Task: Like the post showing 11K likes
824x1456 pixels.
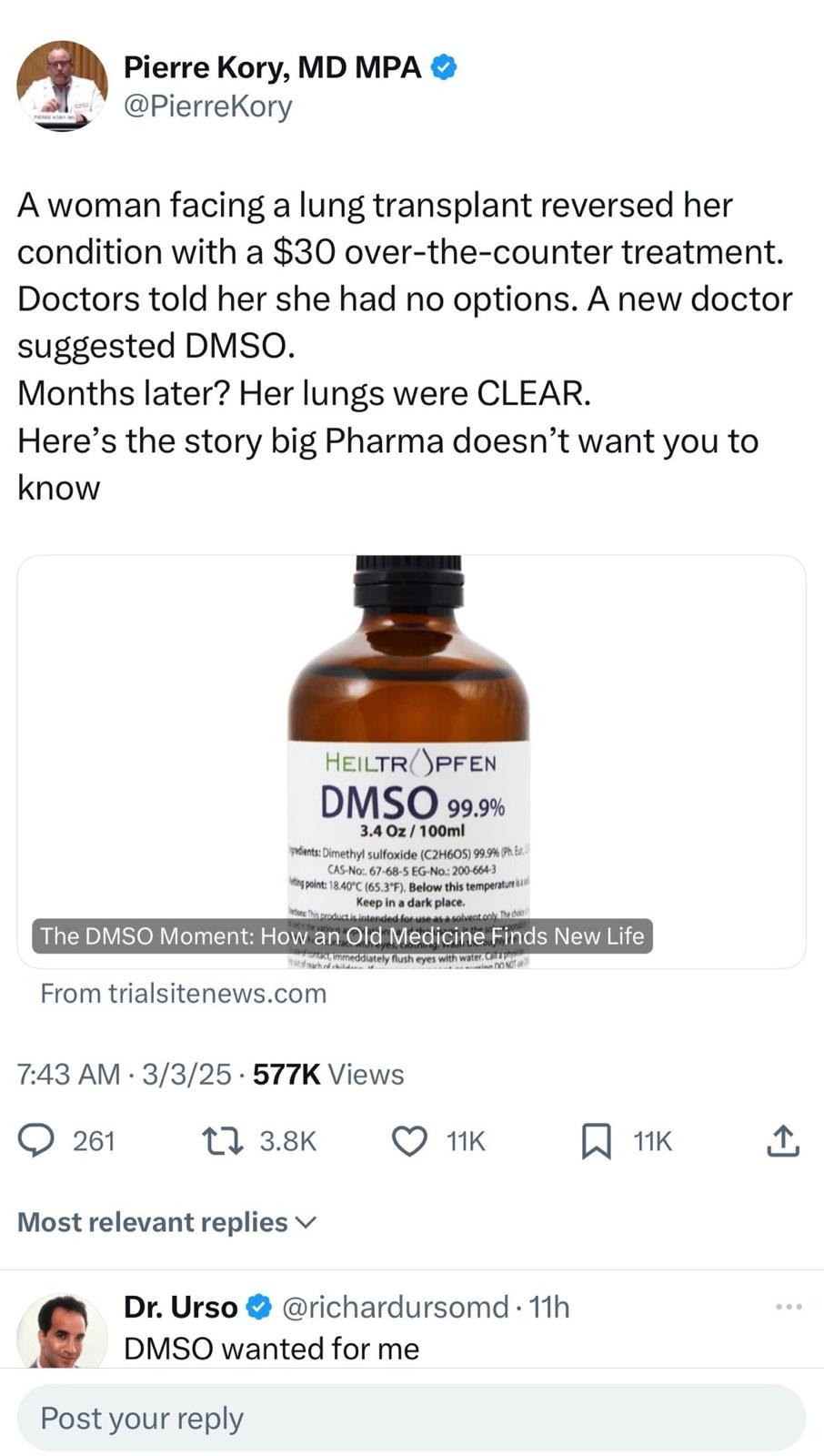Action: (x=410, y=1140)
